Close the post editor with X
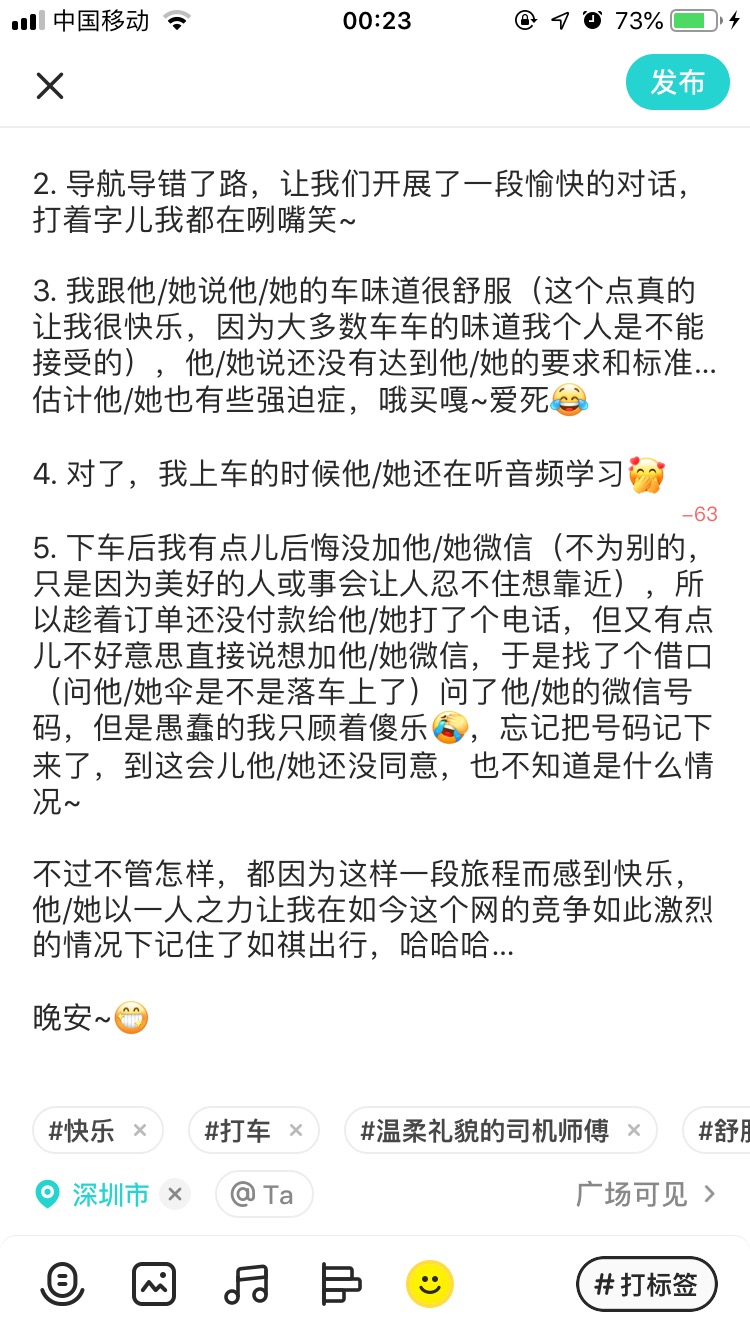 tap(50, 85)
